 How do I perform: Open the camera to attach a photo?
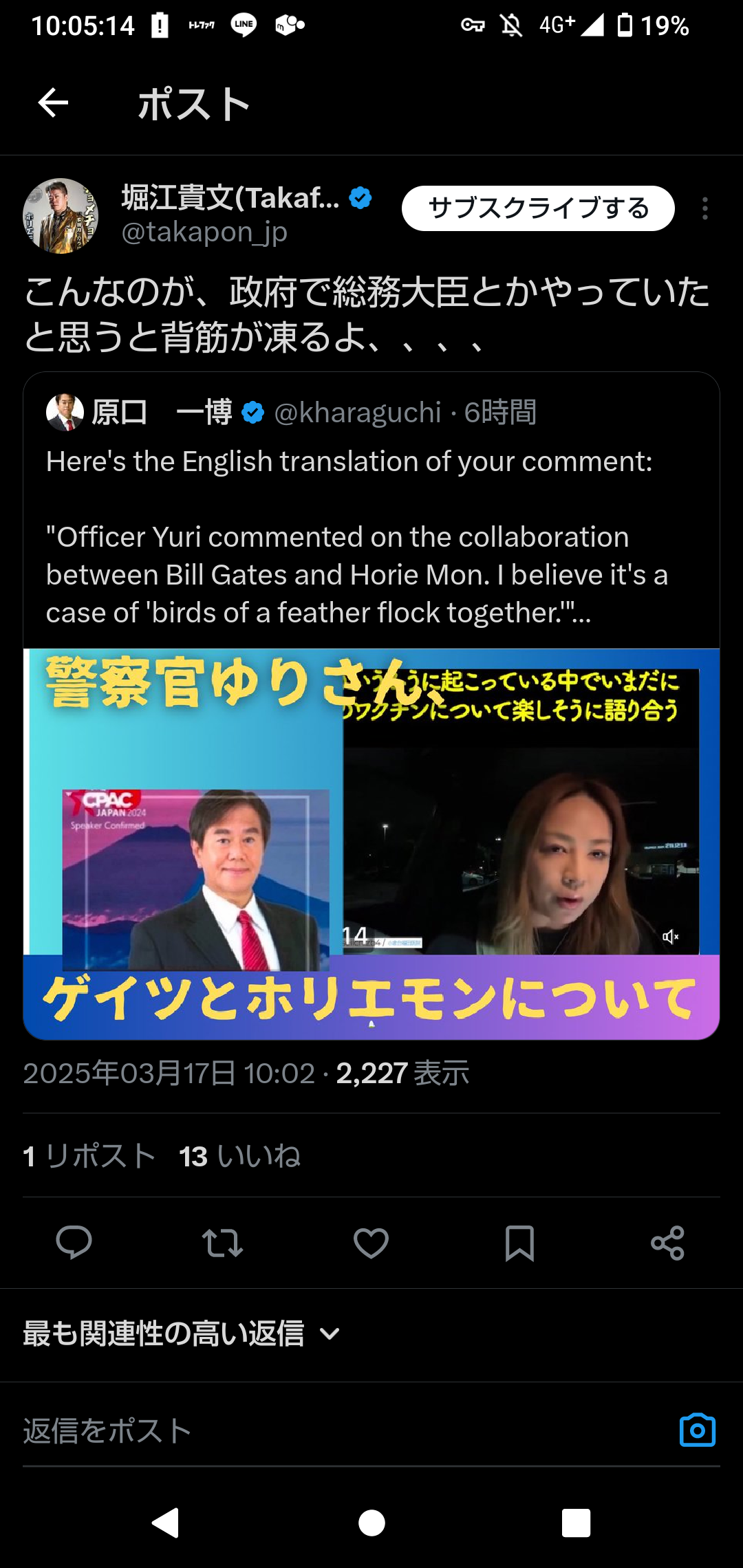(697, 1430)
